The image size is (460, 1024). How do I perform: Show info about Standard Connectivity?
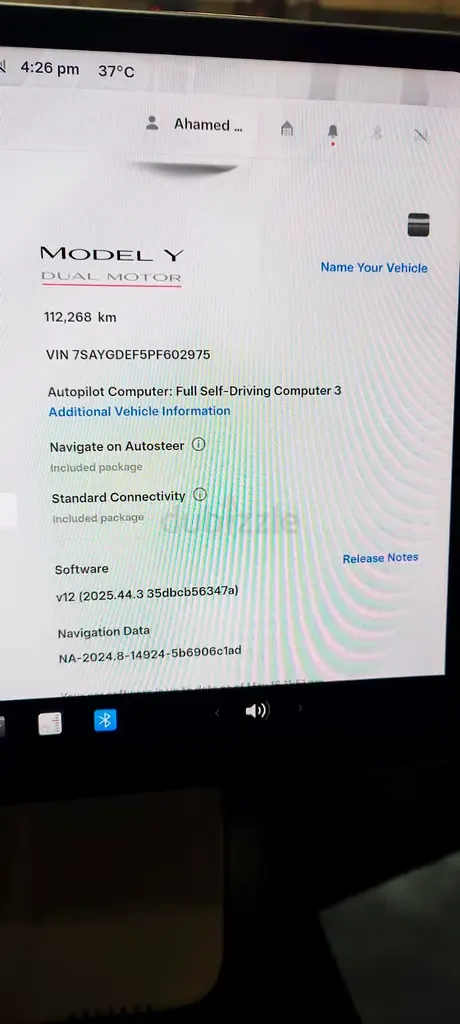click(x=200, y=495)
